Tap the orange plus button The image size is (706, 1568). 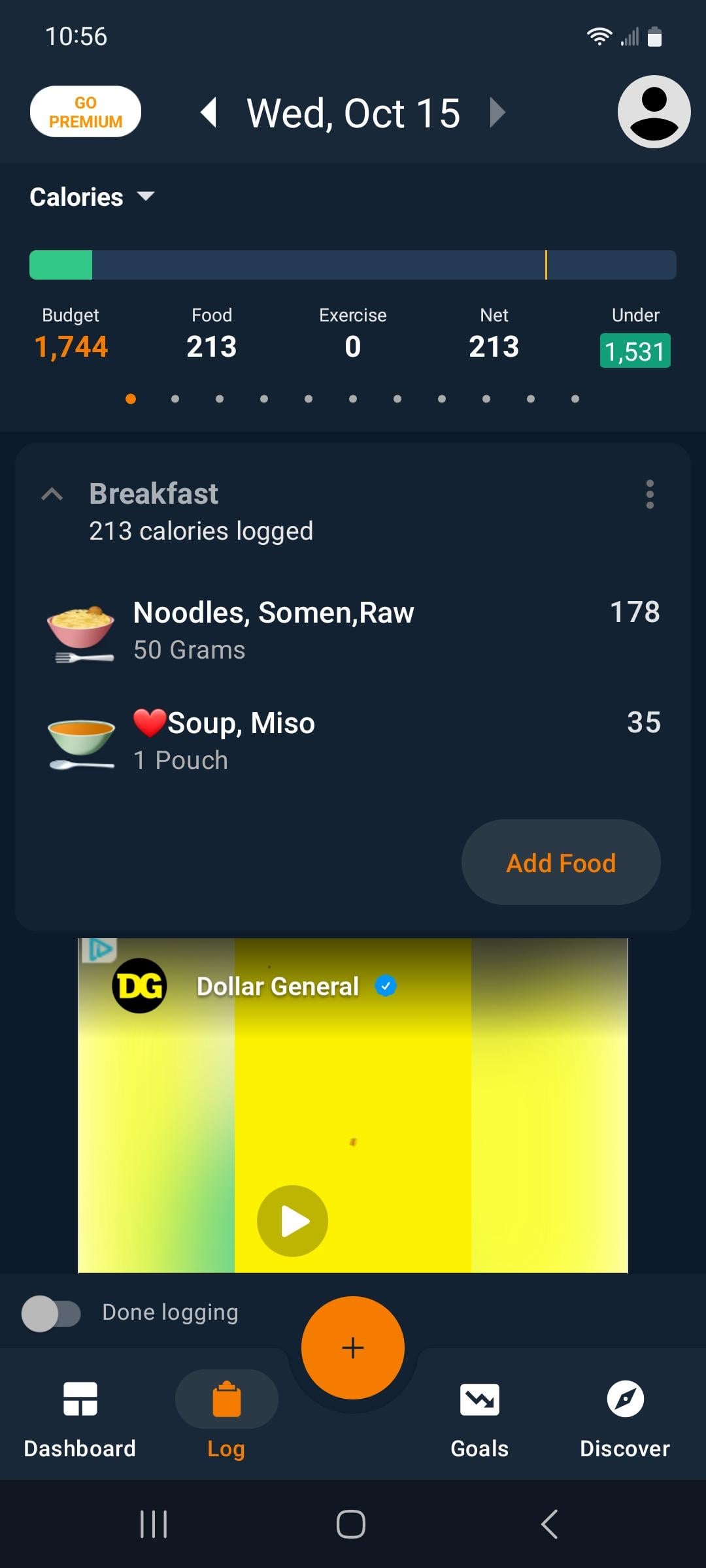[x=353, y=1347]
